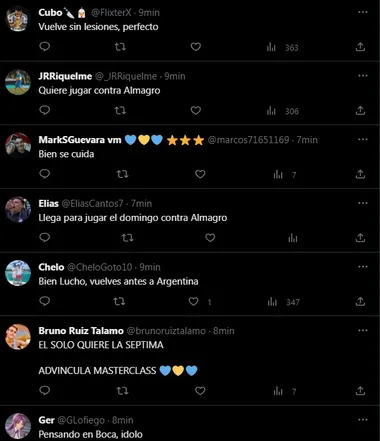Image resolution: width=380 pixels, height=441 pixels.
Task: Like Bruno Ruiz Talamo's ADVINCULA MASTERCLASS tweet
Action: click(200, 390)
